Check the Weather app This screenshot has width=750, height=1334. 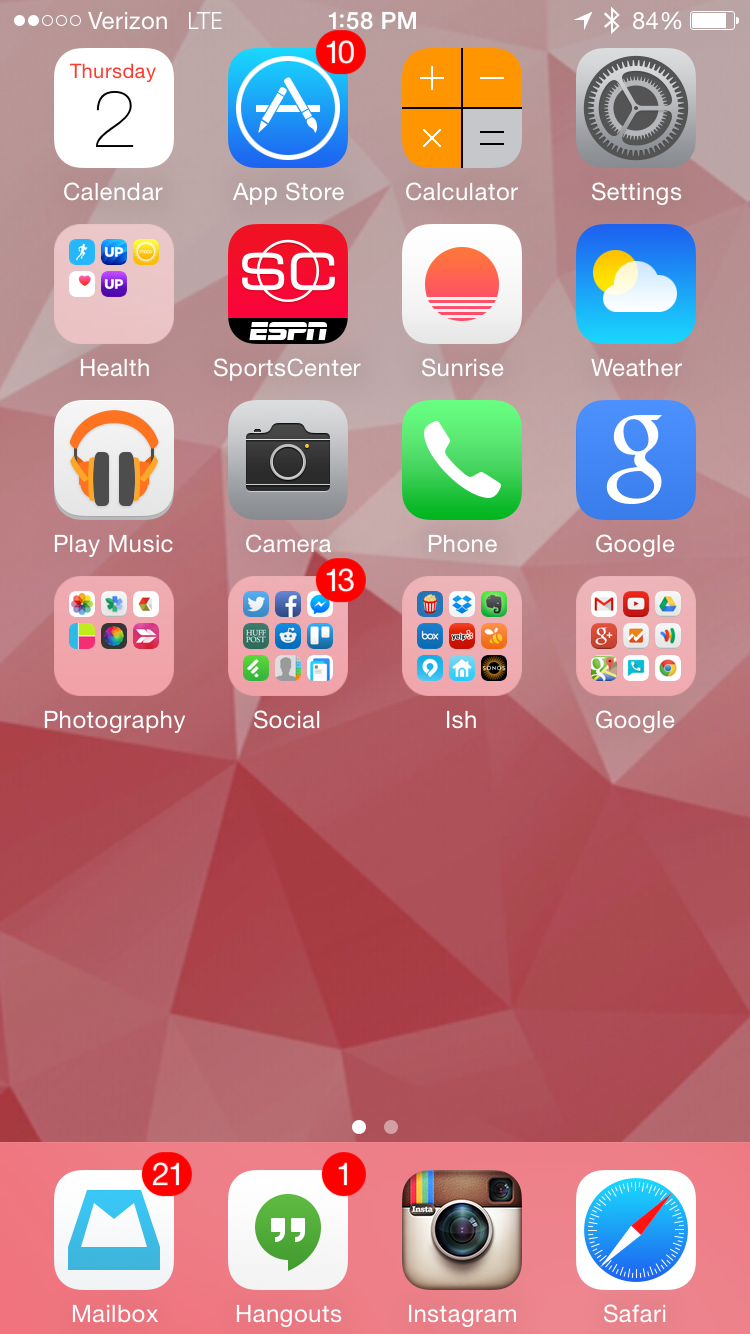pos(635,284)
